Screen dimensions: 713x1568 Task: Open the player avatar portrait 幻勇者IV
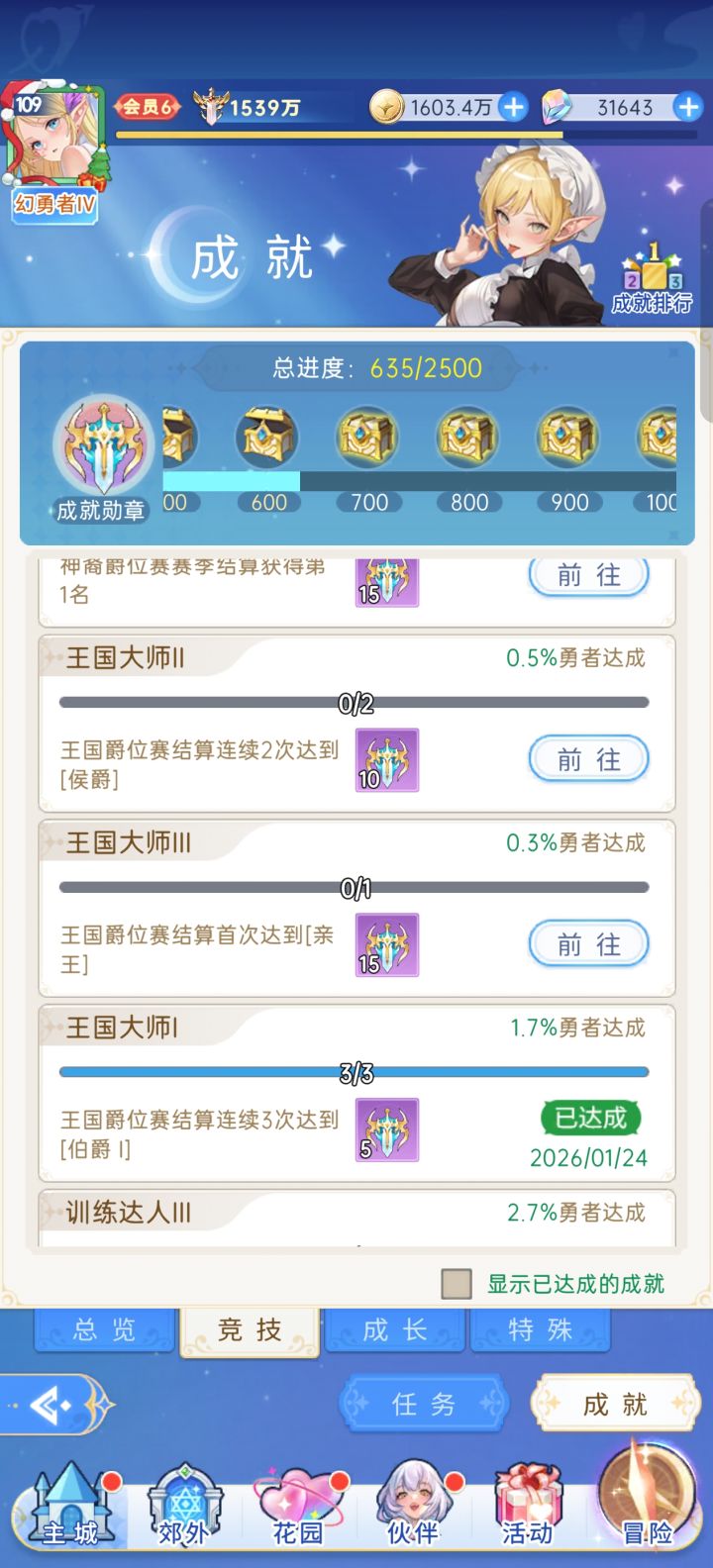[54, 134]
